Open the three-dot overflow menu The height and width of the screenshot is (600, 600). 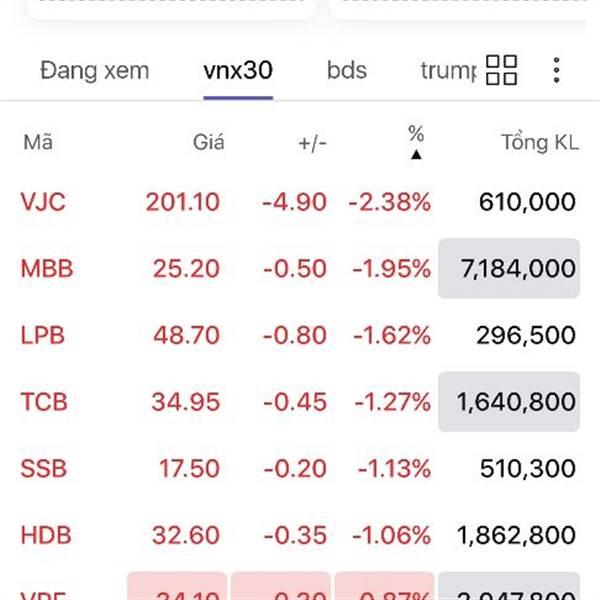click(x=557, y=71)
